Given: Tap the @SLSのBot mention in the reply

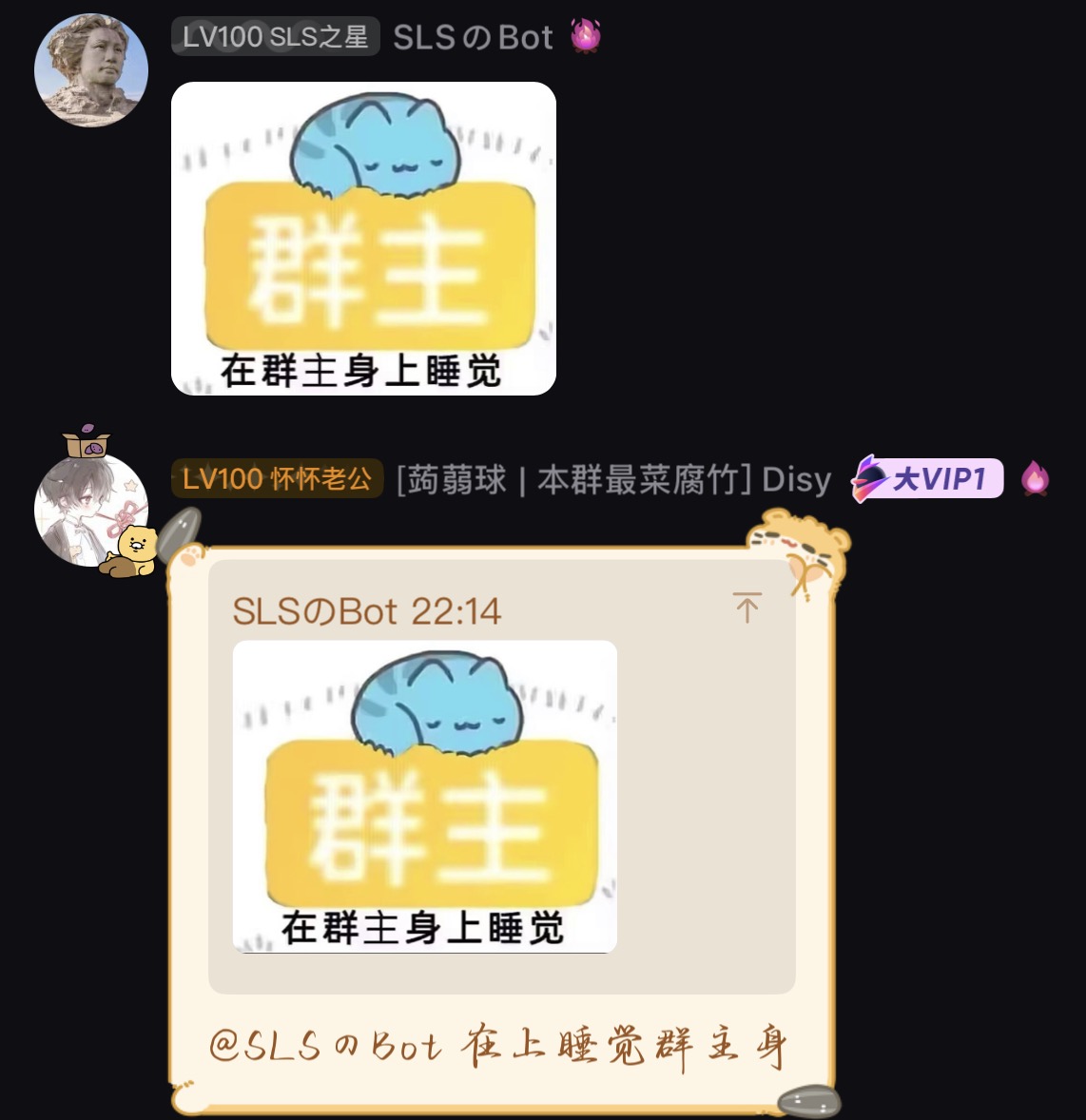Looking at the screenshot, I should coord(325,1046).
